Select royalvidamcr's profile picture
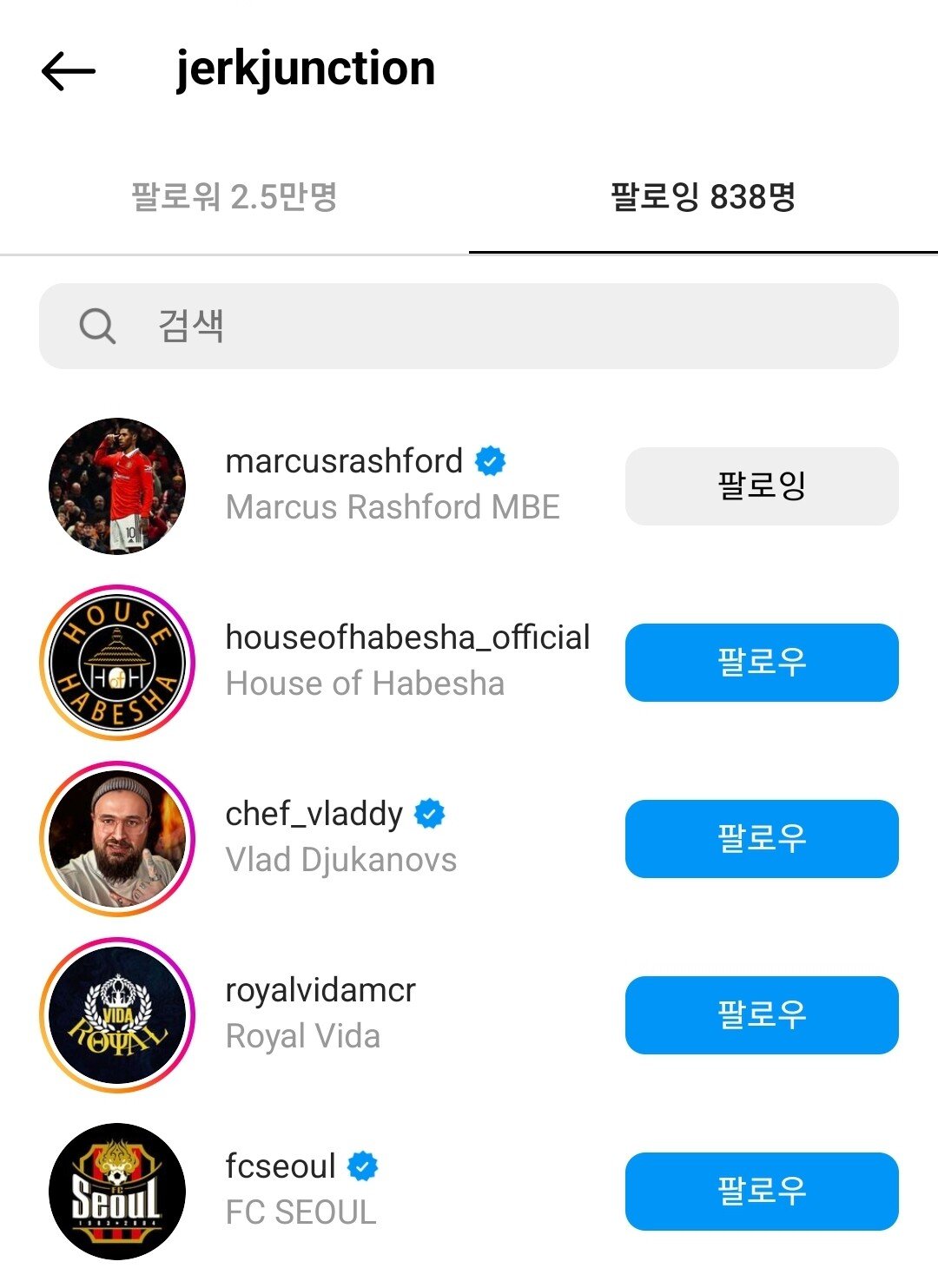The height and width of the screenshot is (1288, 938). pos(117,1016)
